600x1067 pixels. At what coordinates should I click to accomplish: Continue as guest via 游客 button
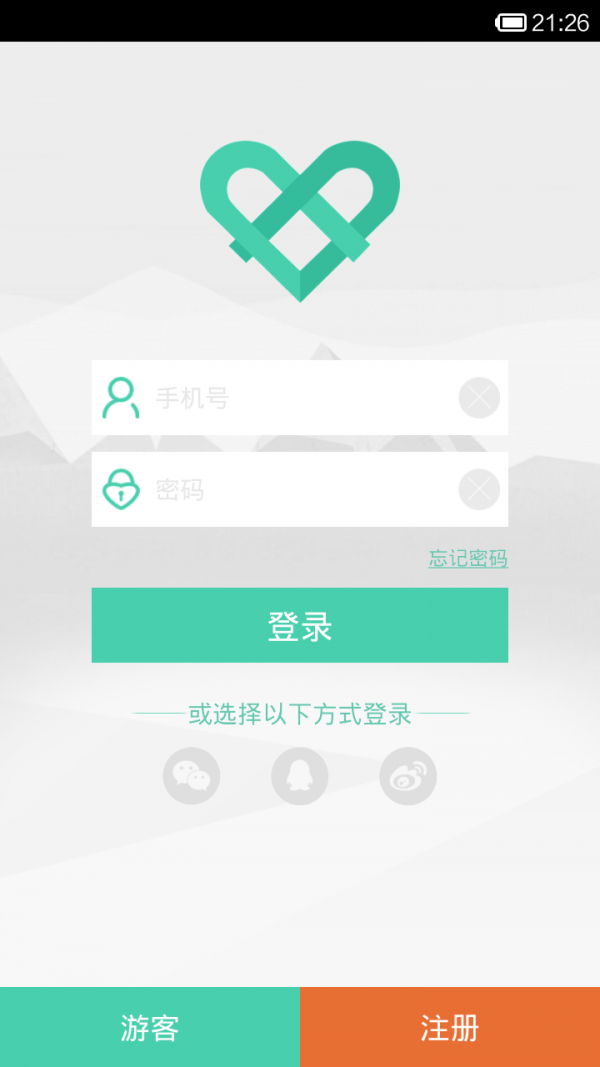pyautogui.click(x=150, y=1027)
